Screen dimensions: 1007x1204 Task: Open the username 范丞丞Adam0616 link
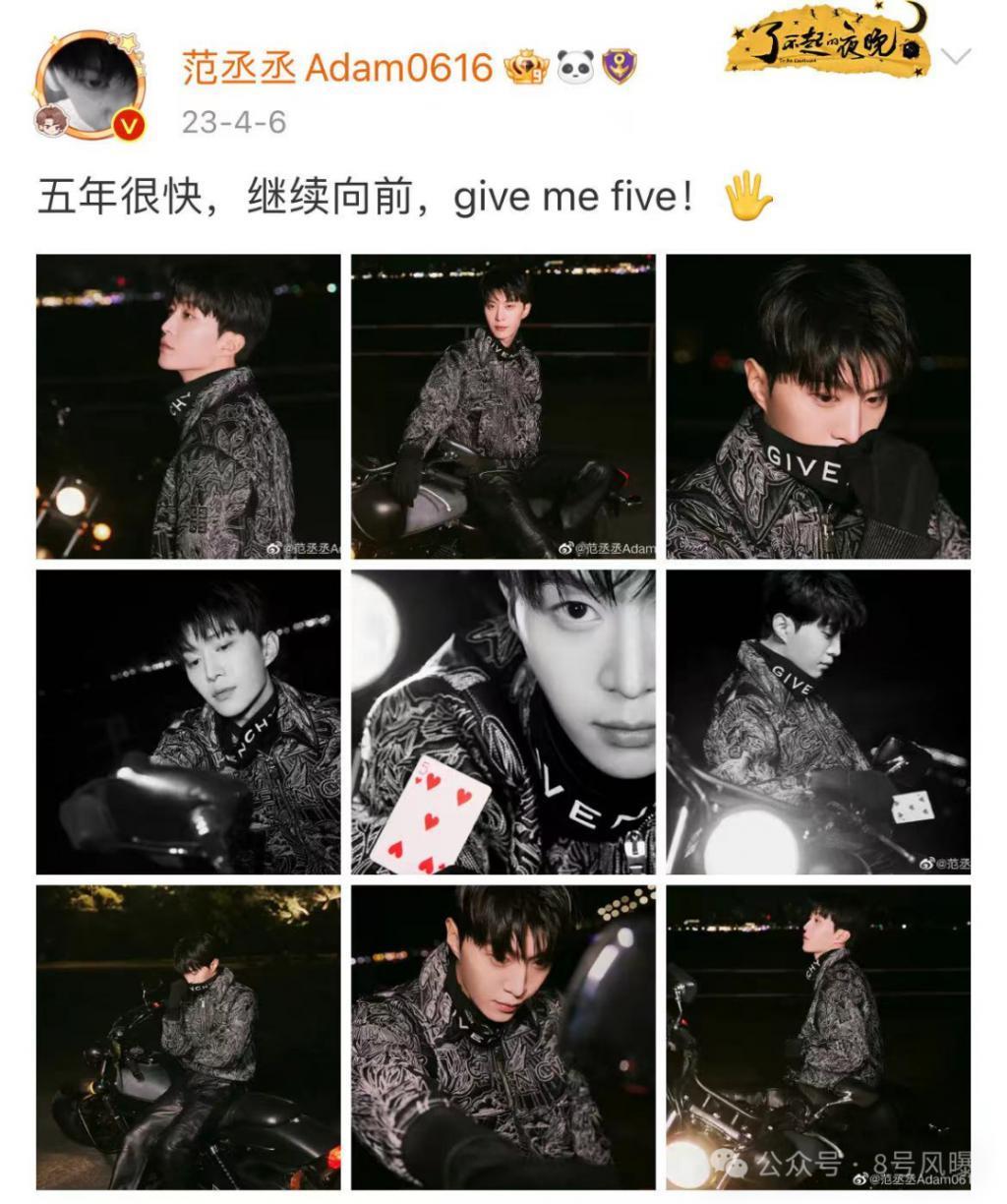pyautogui.click(x=336, y=68)
